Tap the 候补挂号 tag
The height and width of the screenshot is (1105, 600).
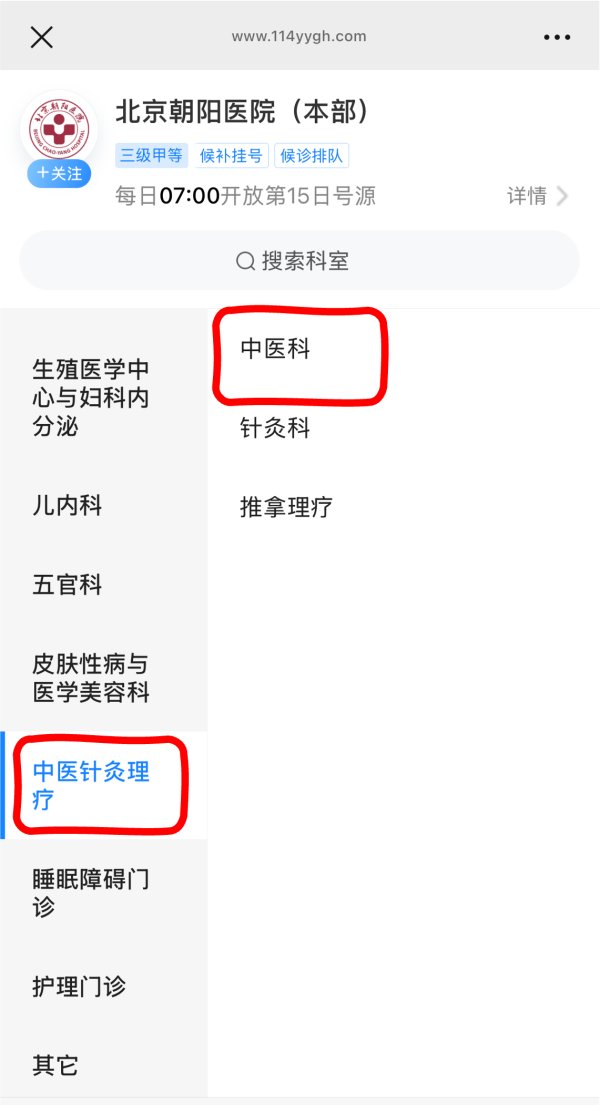[x=231, y=156]
